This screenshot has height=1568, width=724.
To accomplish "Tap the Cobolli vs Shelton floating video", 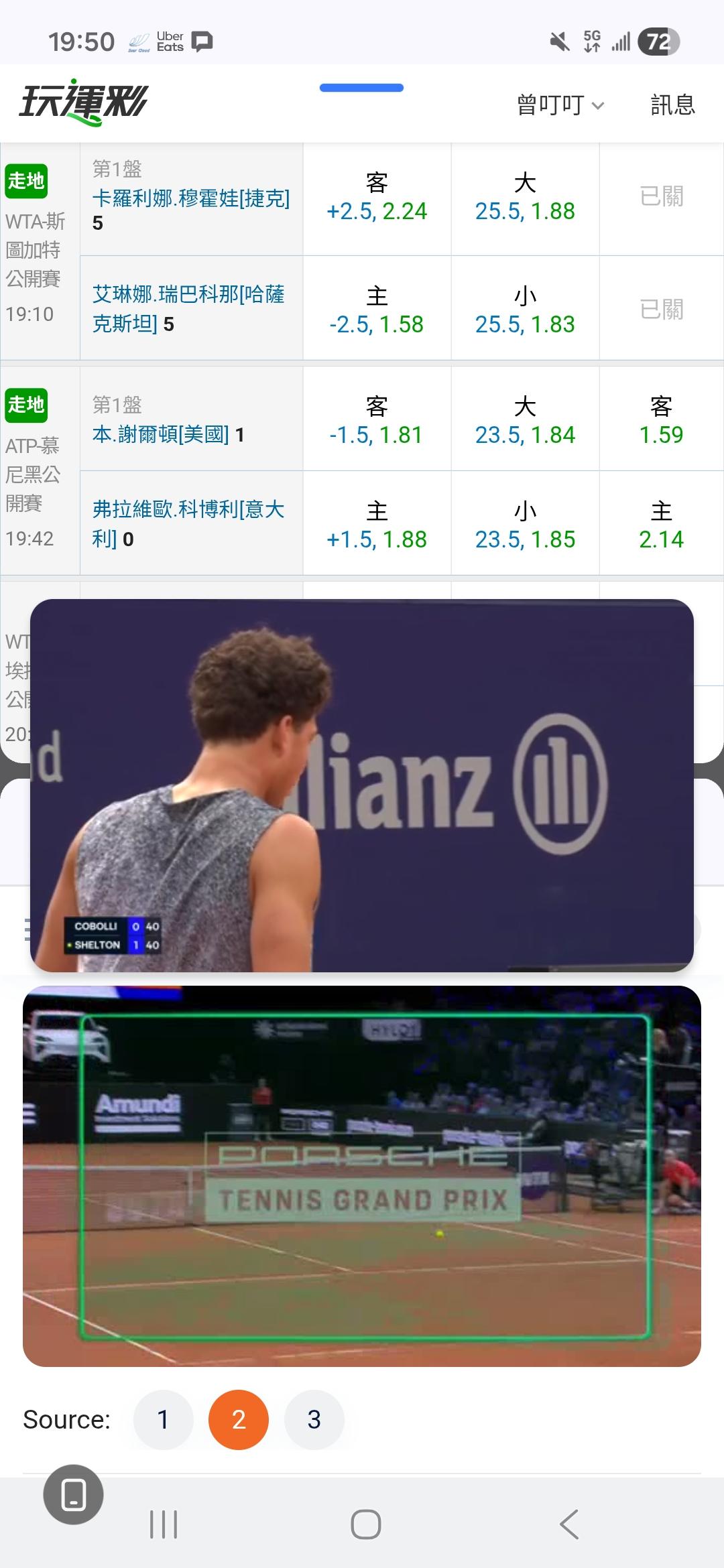I will [362, 785].
